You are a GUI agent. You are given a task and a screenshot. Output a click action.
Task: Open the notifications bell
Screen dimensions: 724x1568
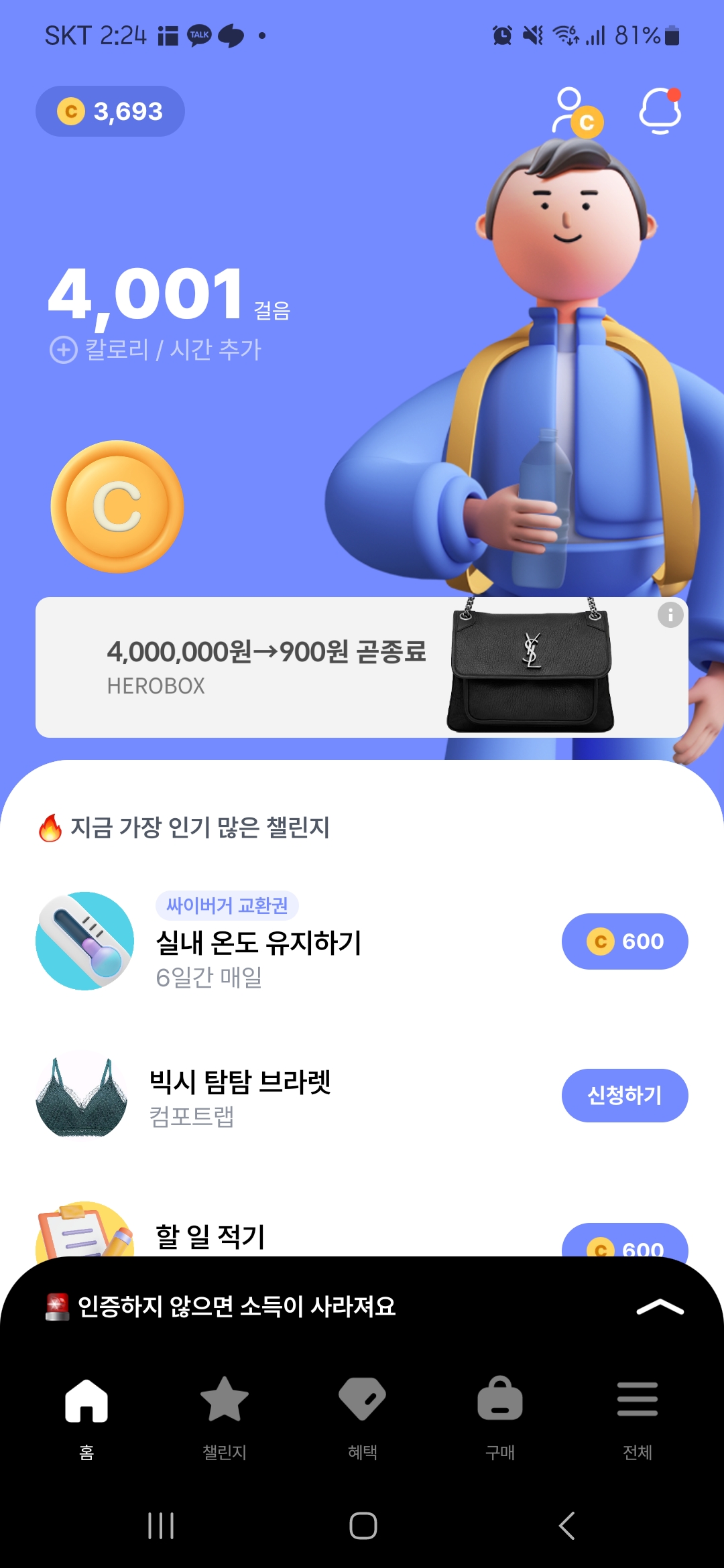(x=660, y=111)
